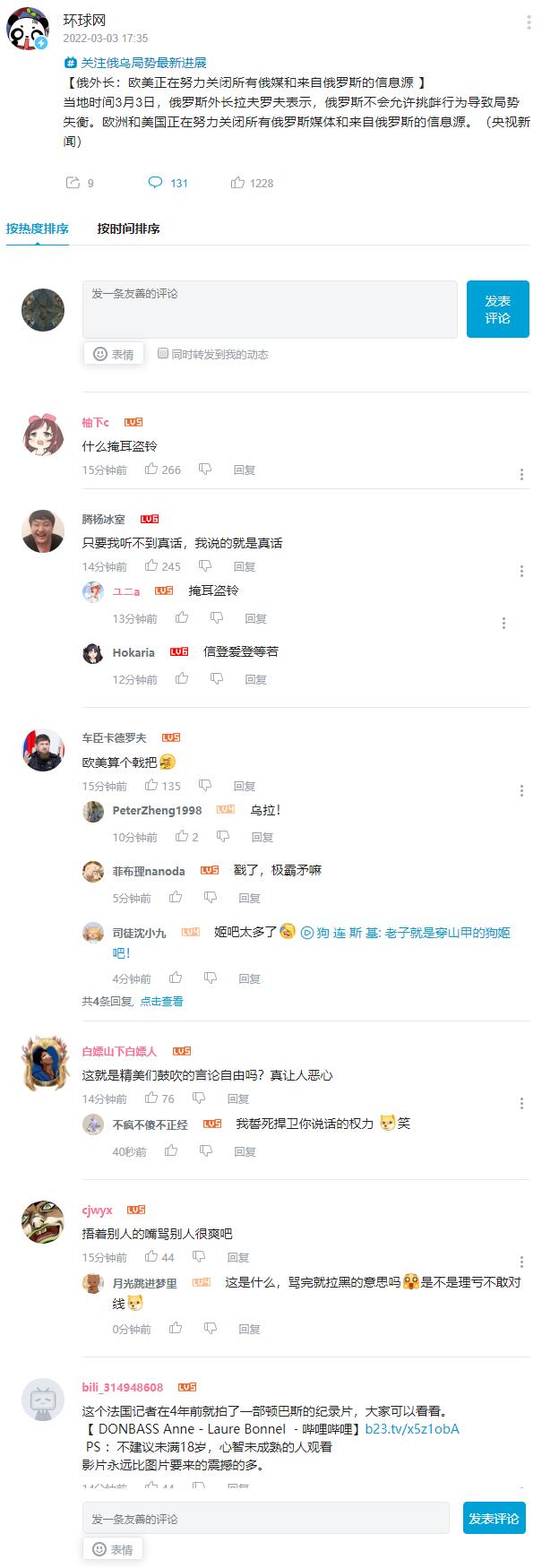This screenshot has height=1568, width=542.
Task: Open the post's 131 comments icon
Action: coord(155,183)
